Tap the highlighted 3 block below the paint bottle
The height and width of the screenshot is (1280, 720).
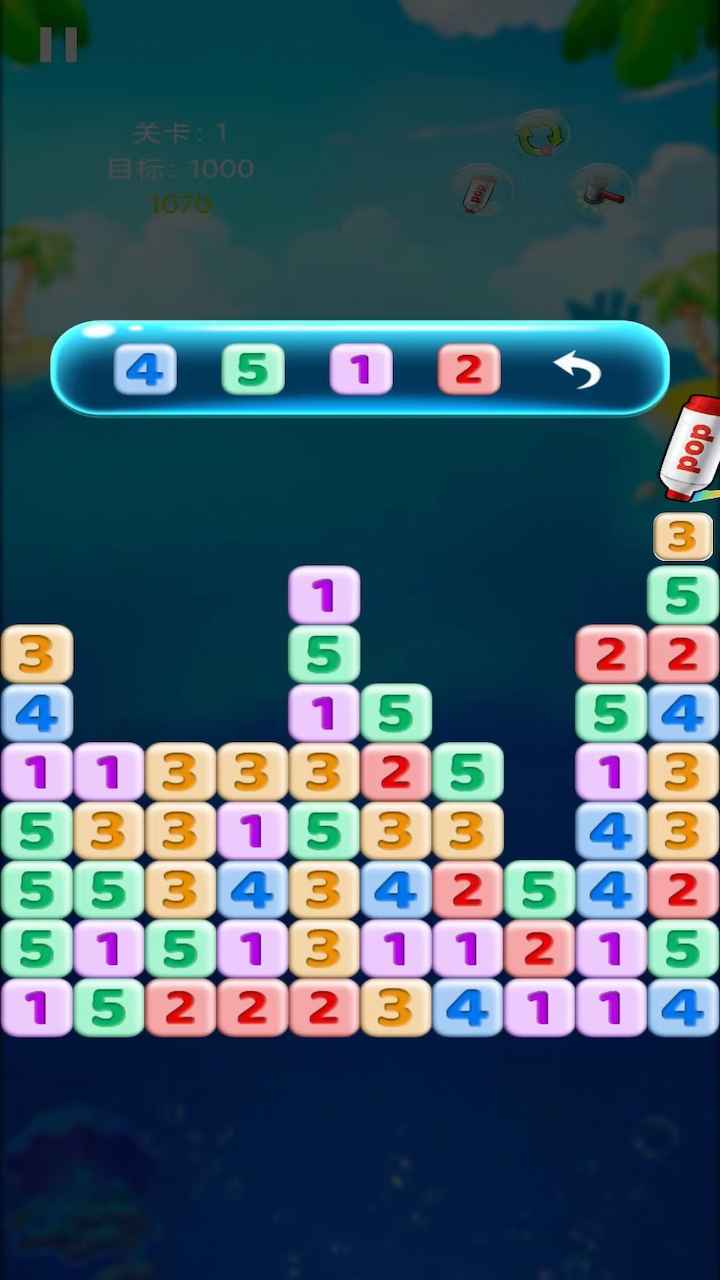pyautogui.click(x=682, y=537)
